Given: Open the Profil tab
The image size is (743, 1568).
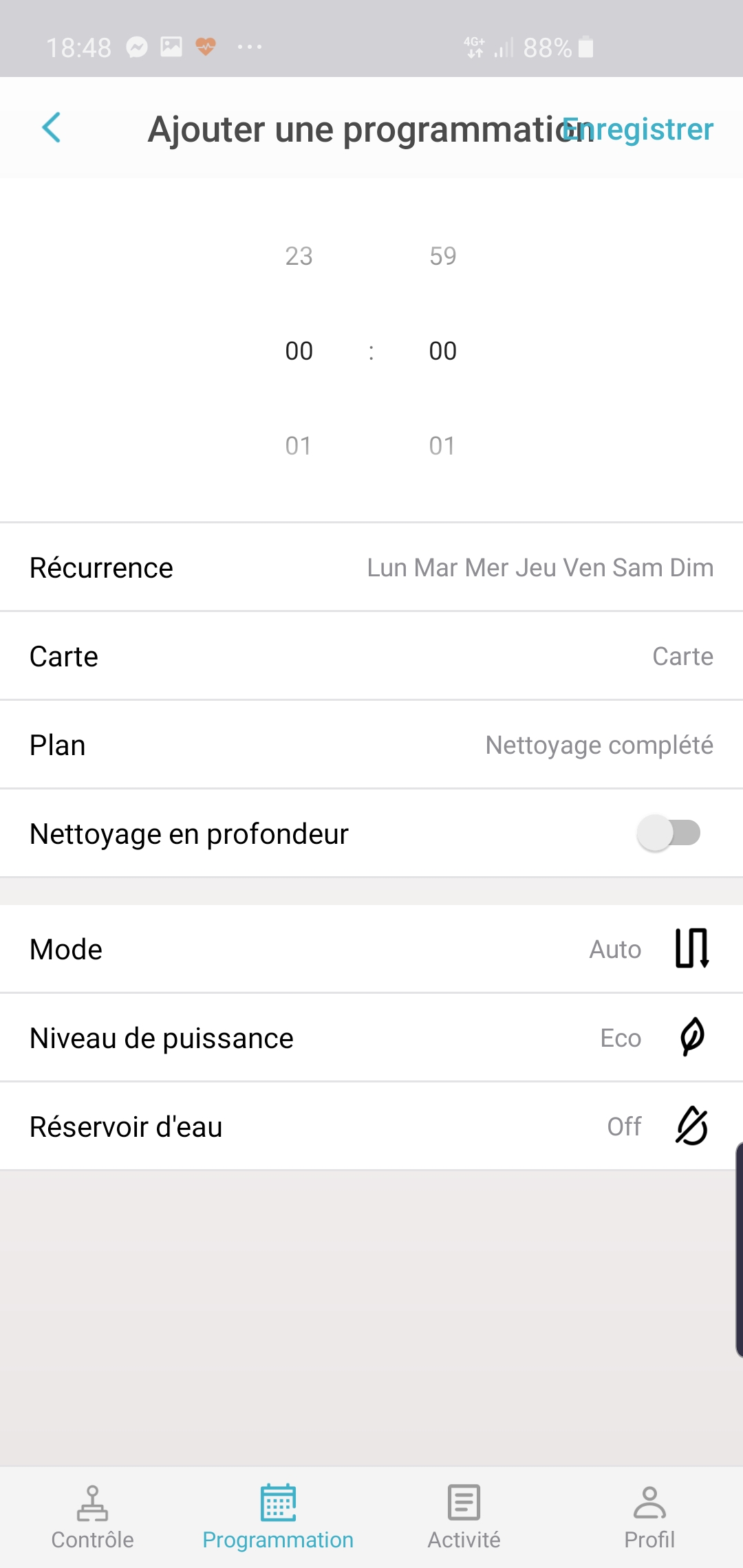Looking at the screenshot, I should (x=649, y=1517).
